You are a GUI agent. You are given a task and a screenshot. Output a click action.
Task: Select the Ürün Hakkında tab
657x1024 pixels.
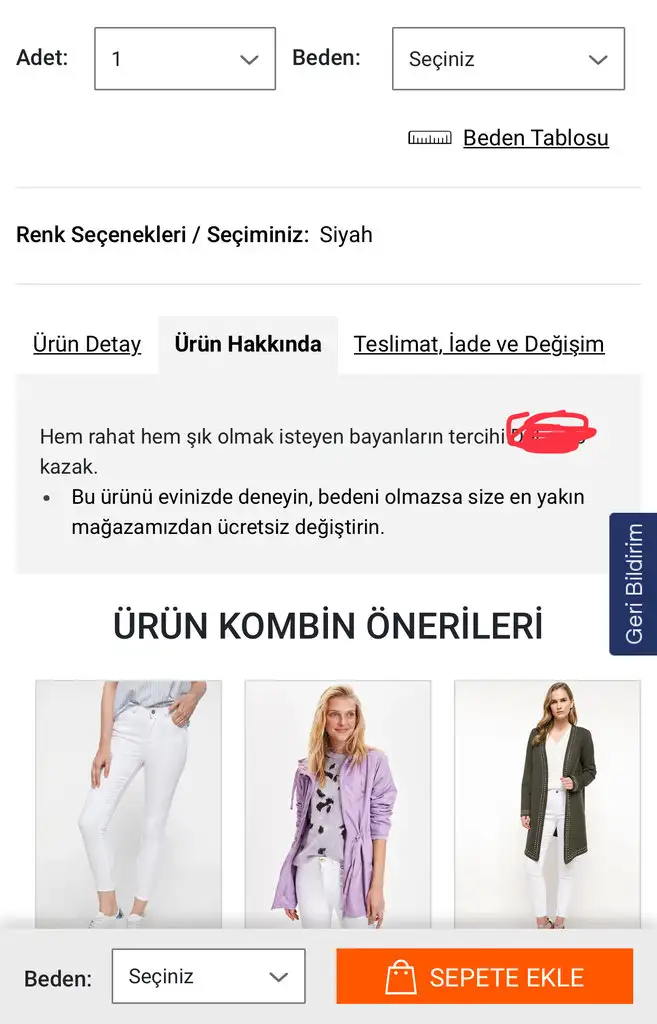click(248, 344)
